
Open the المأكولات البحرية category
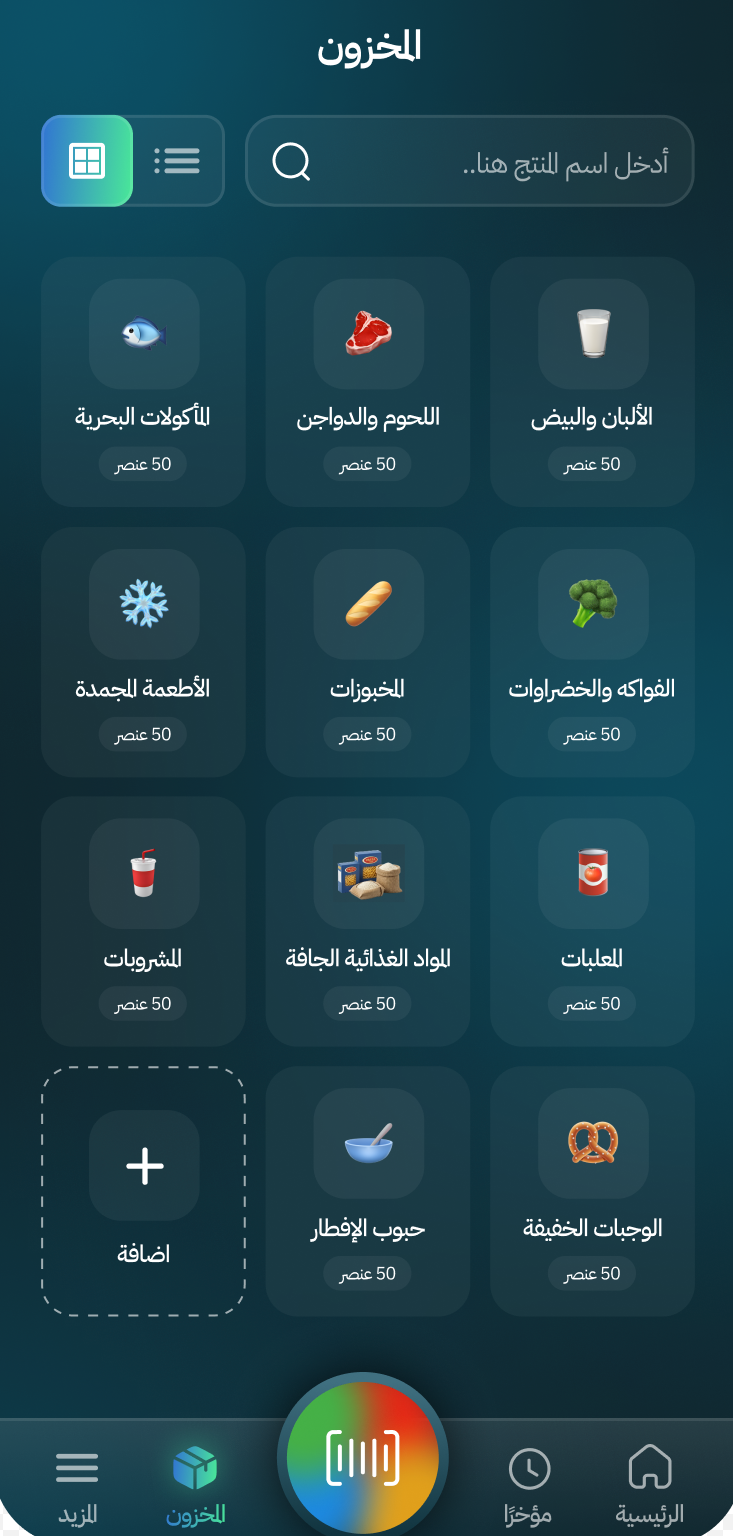143,381
